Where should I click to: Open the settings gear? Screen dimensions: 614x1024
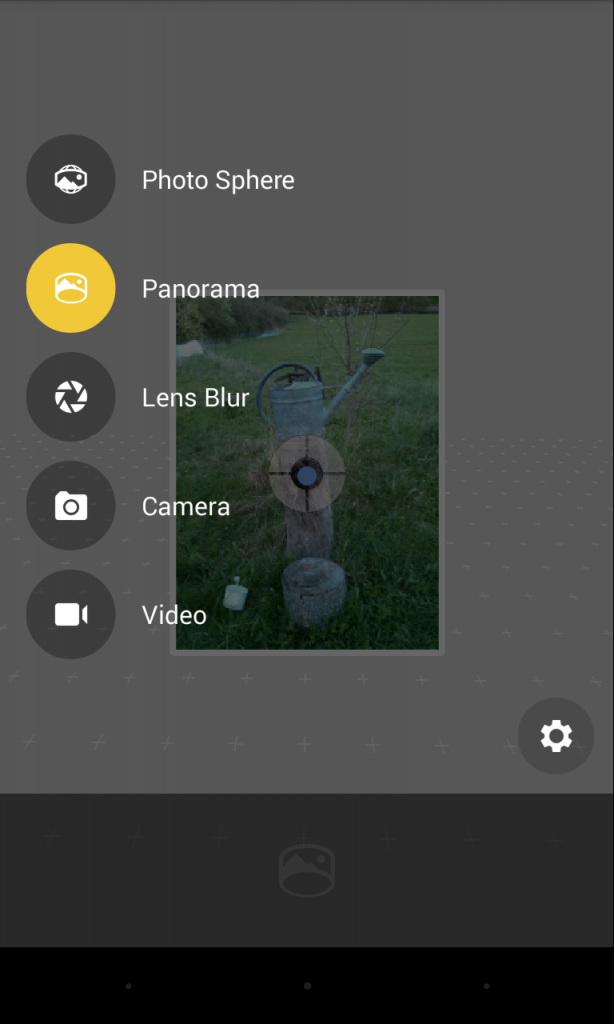(x=556, y=736)
